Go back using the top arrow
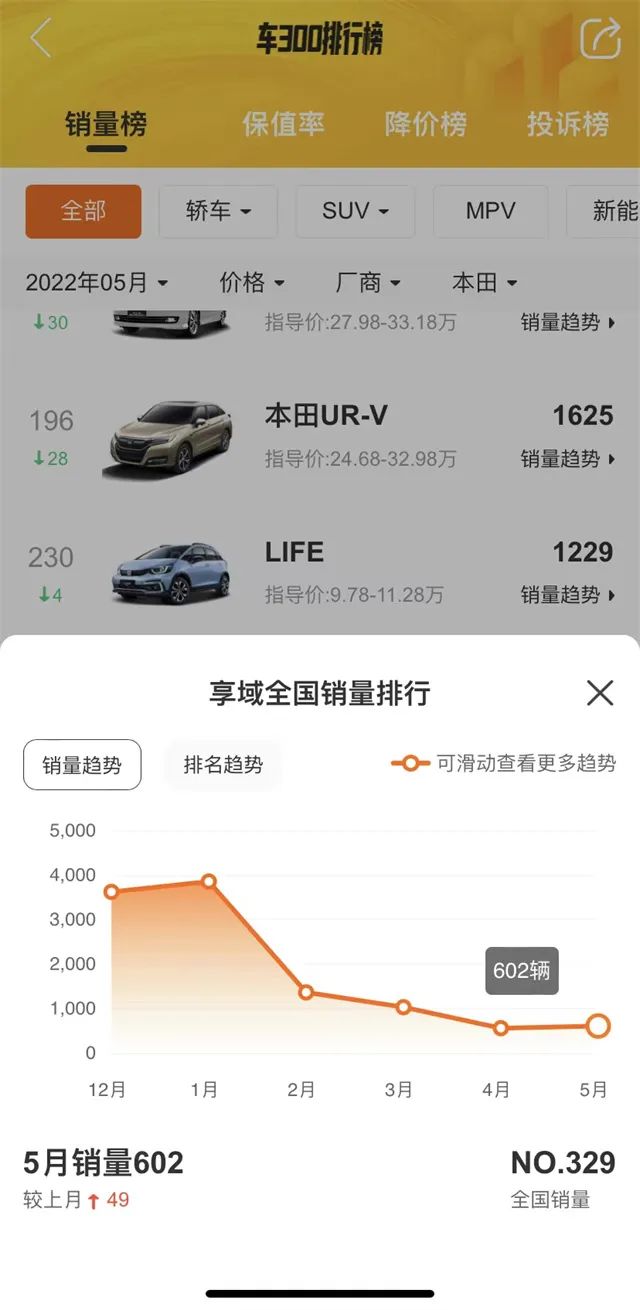The width and height of the screenshot is (640, 1310). [x=40, y=39]
